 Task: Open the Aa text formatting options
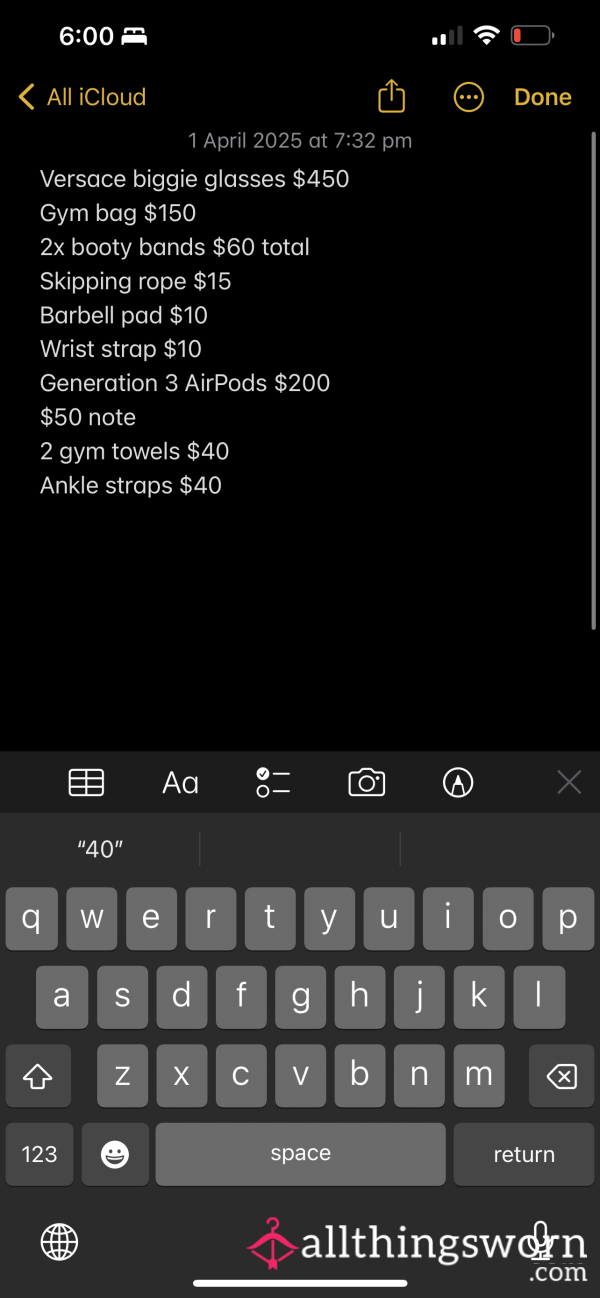point(180,783)
